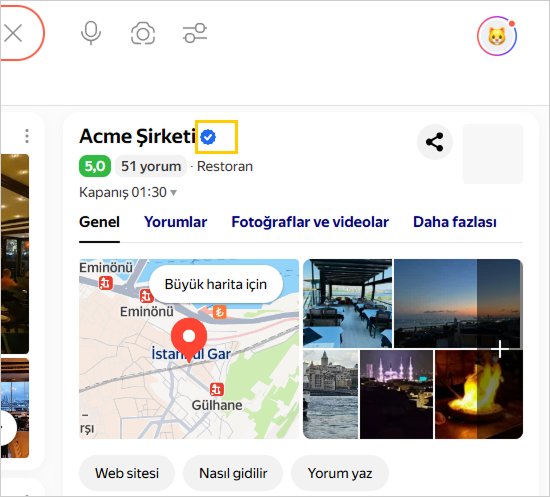Open the large map via Büyük harita için
This screenshot has height=497, width=550.
(216, 284)
